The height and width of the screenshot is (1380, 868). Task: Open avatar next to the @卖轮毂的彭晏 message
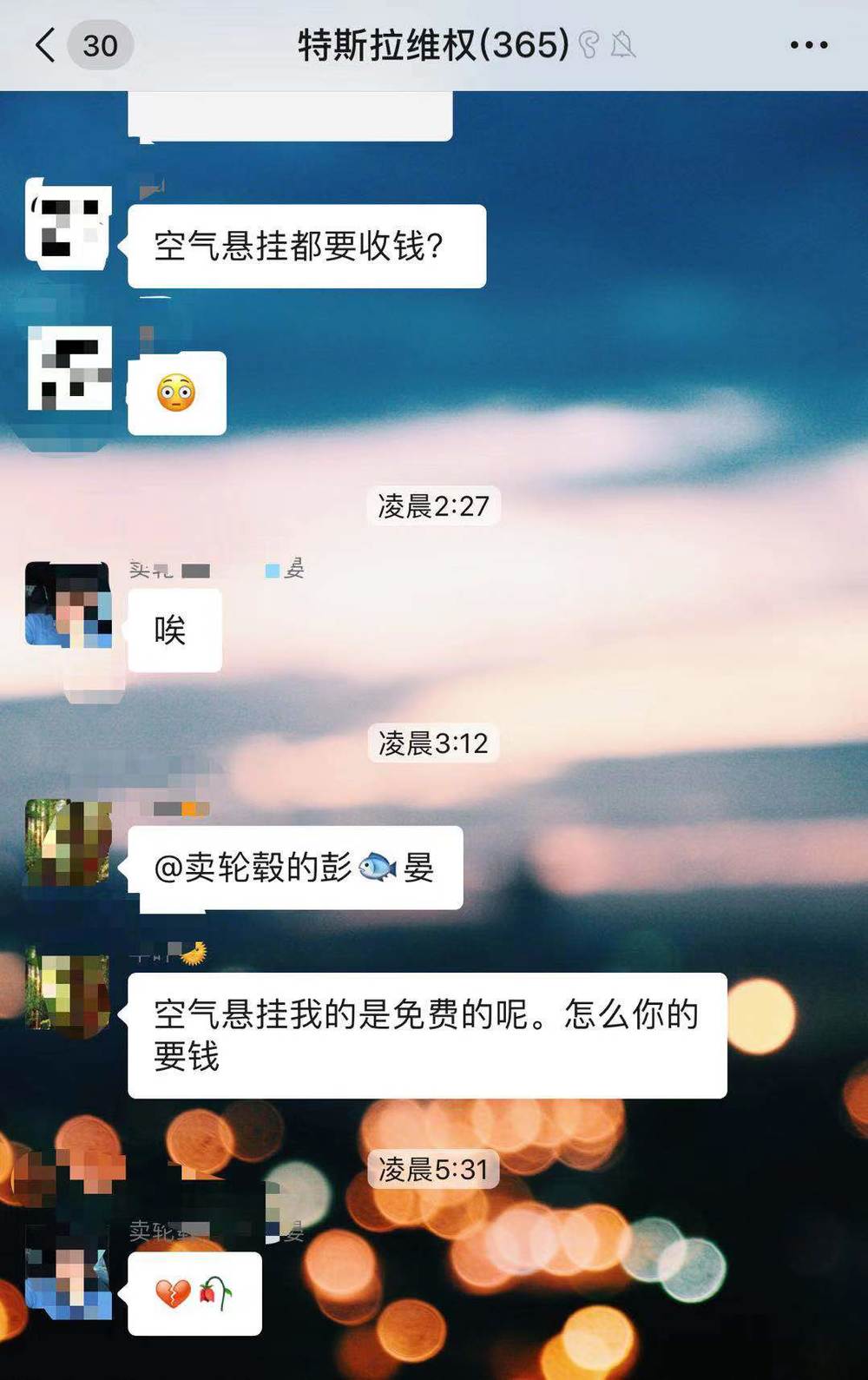(69, 842)
